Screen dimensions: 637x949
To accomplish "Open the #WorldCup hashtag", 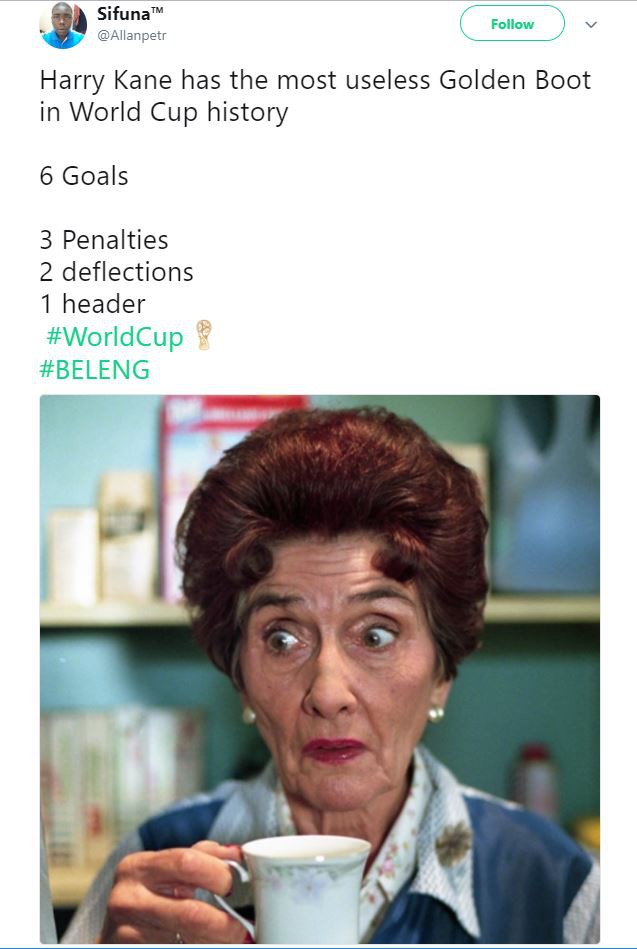I will coord(114,337).
